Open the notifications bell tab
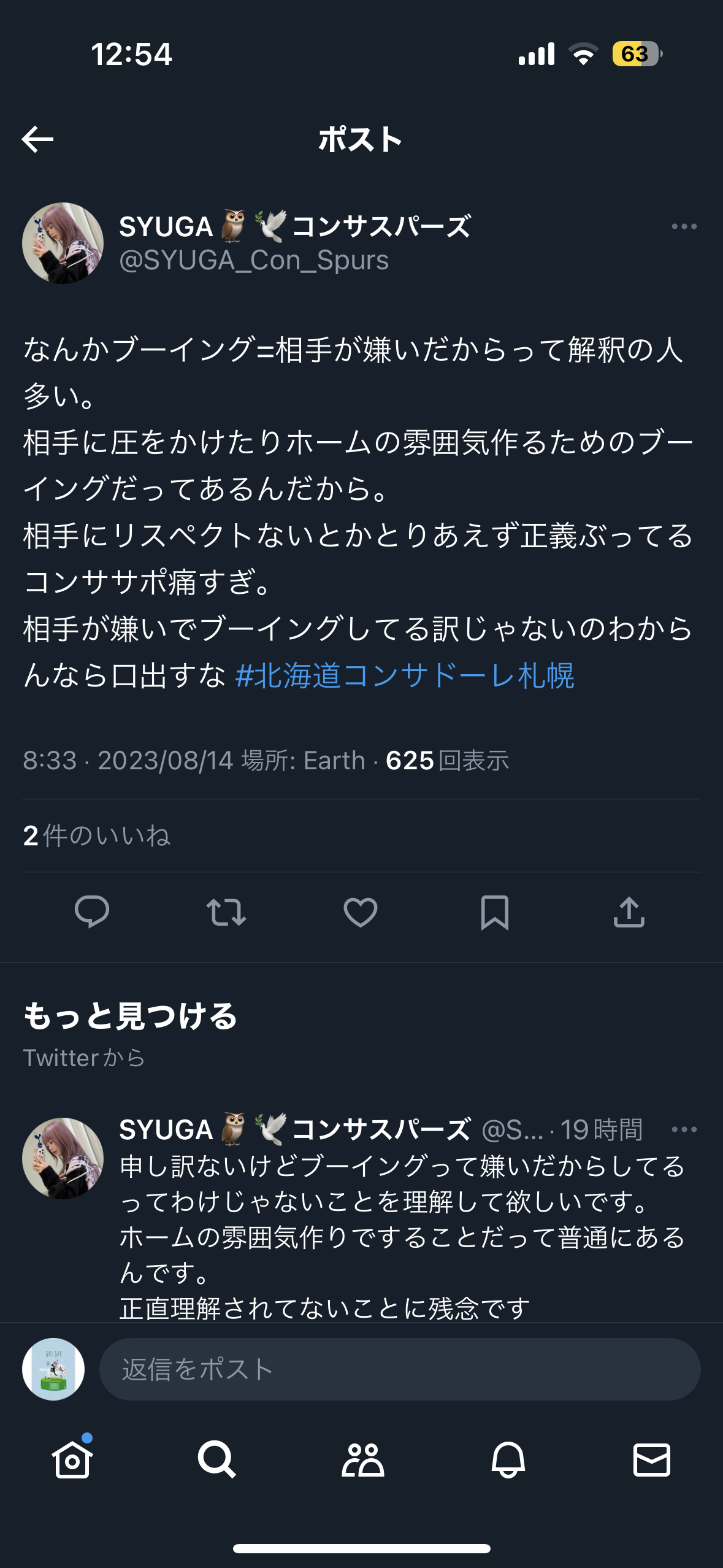 coord(508,1459)
